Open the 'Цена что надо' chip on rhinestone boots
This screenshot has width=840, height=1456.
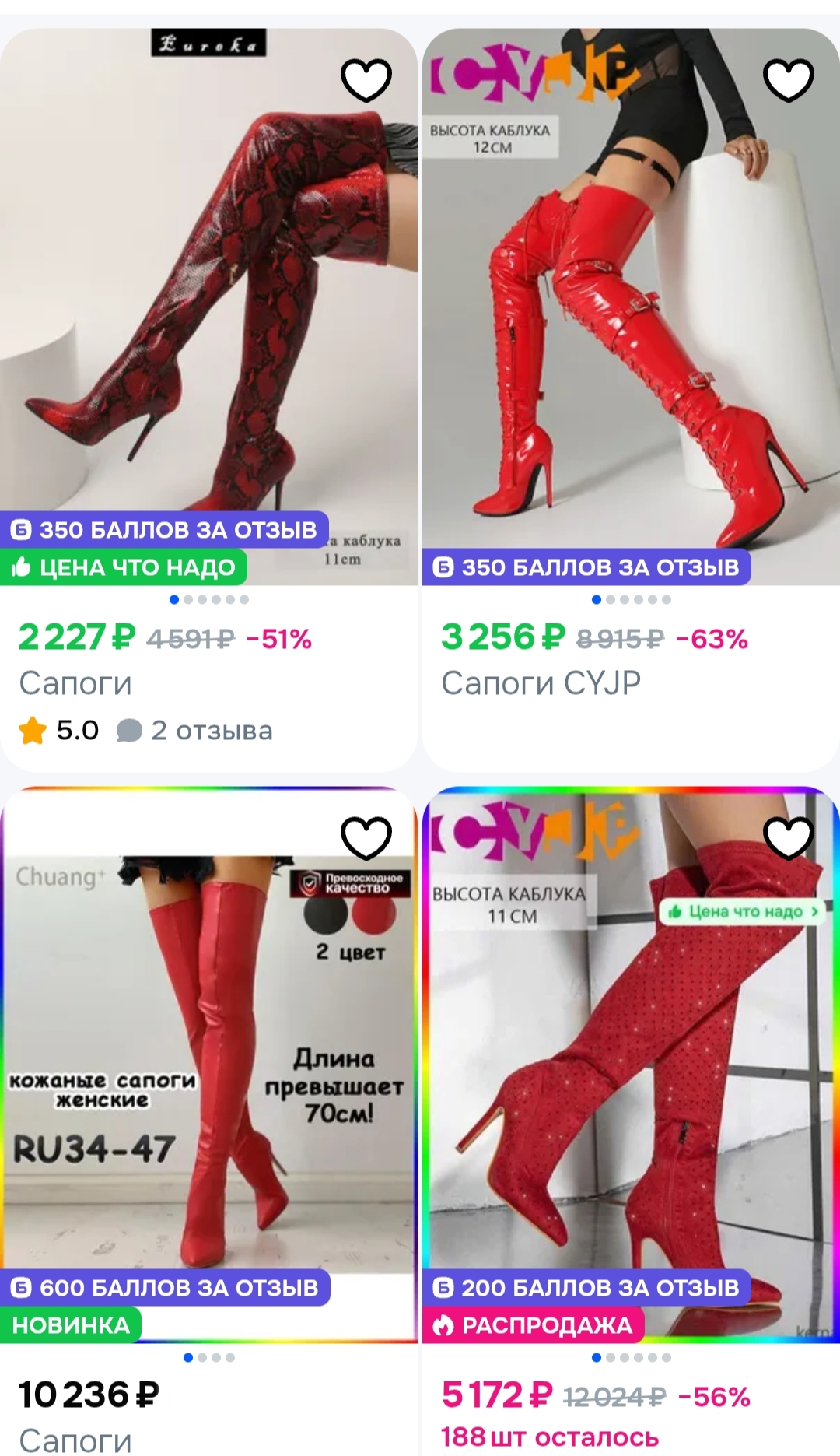(x=743, y=911)
